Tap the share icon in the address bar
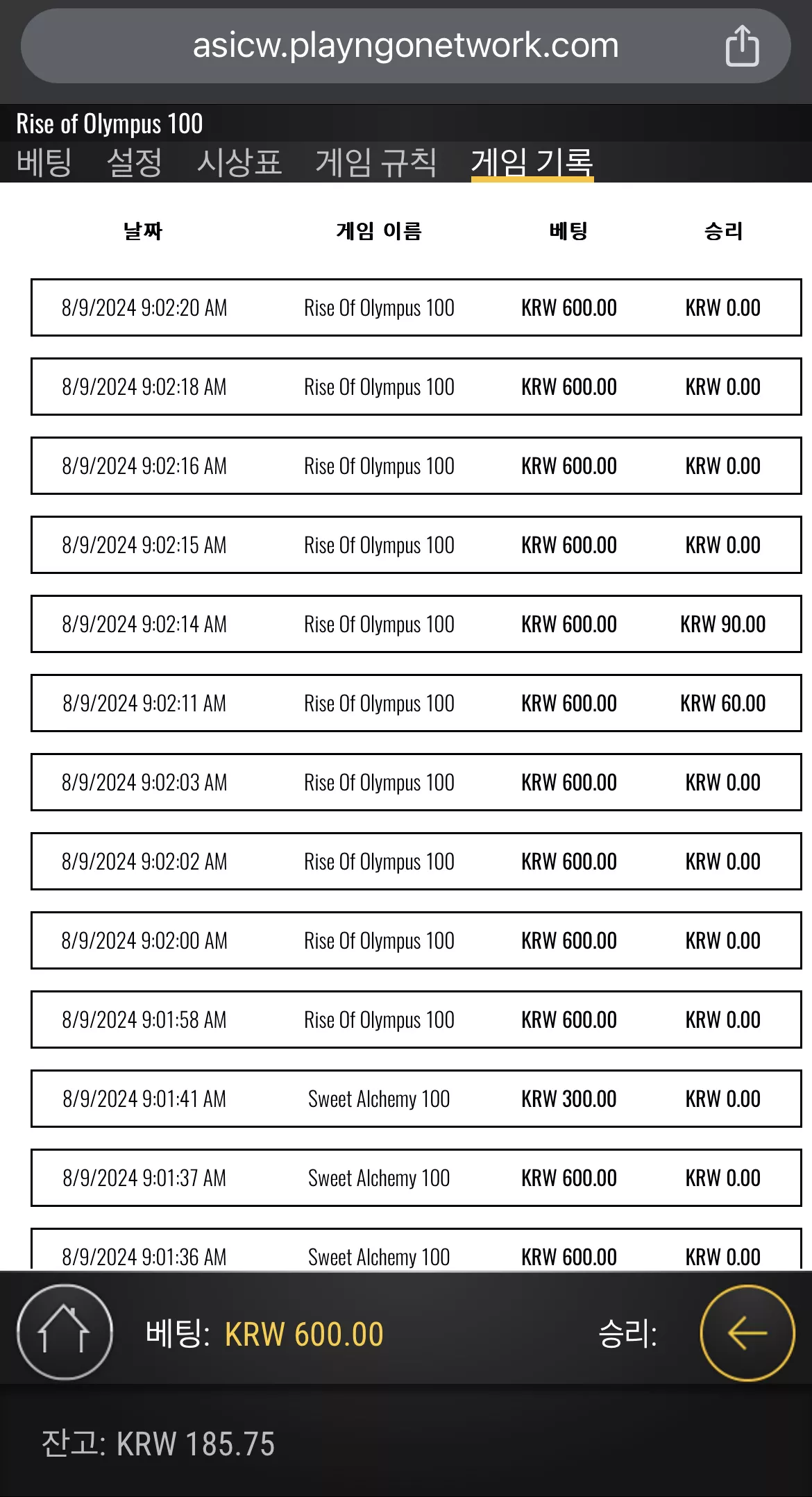 coord(742,46)
